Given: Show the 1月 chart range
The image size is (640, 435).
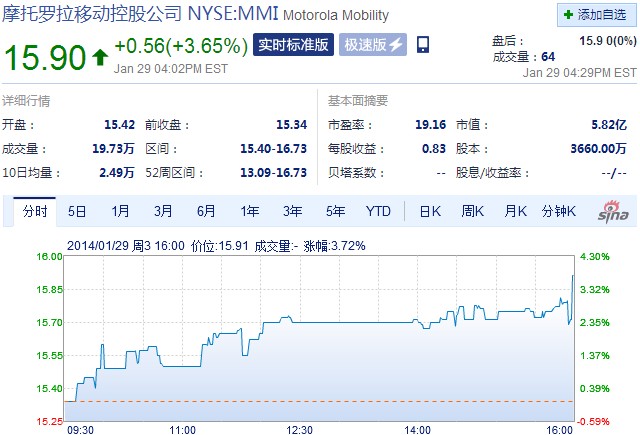Looking at the screenshot, I should coord(120,211).
